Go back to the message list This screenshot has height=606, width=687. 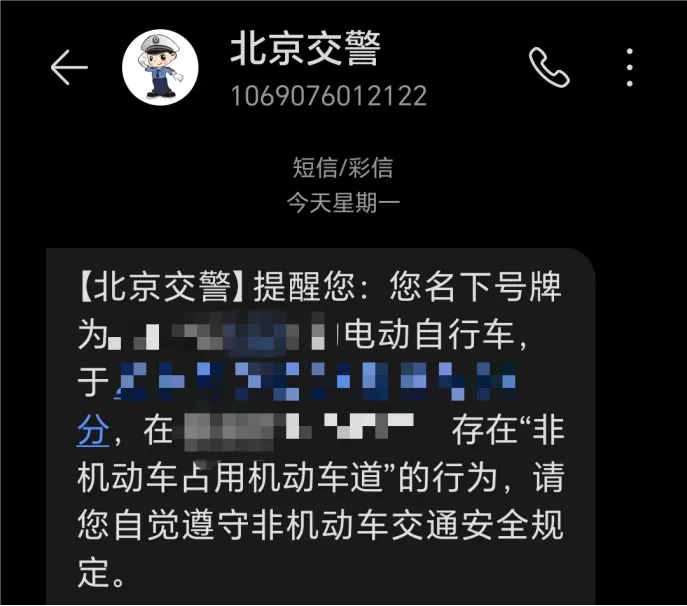point(69,68)
